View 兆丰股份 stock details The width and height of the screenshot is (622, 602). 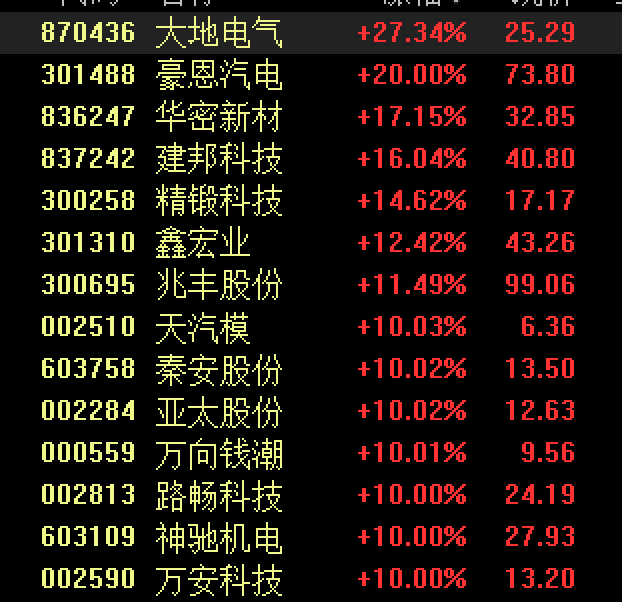219,285
